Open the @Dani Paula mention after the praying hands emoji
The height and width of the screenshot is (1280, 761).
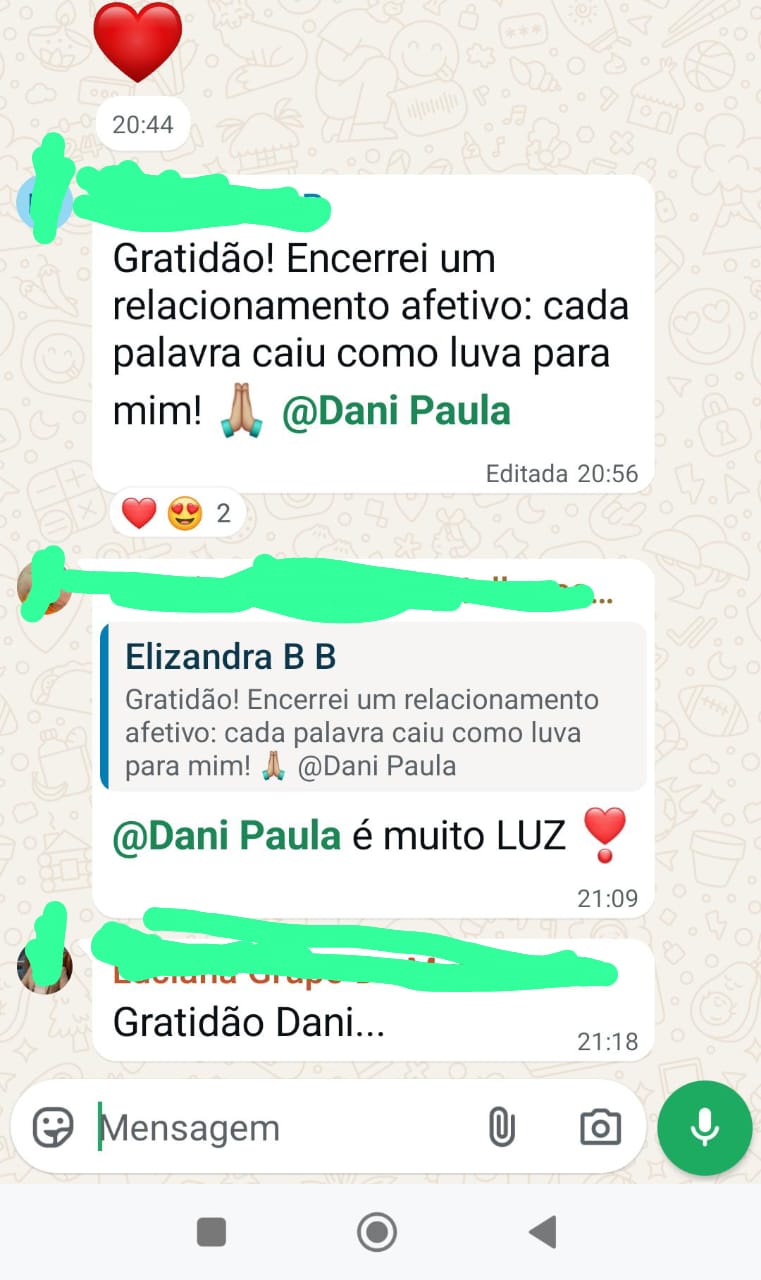tap(396, 411)
